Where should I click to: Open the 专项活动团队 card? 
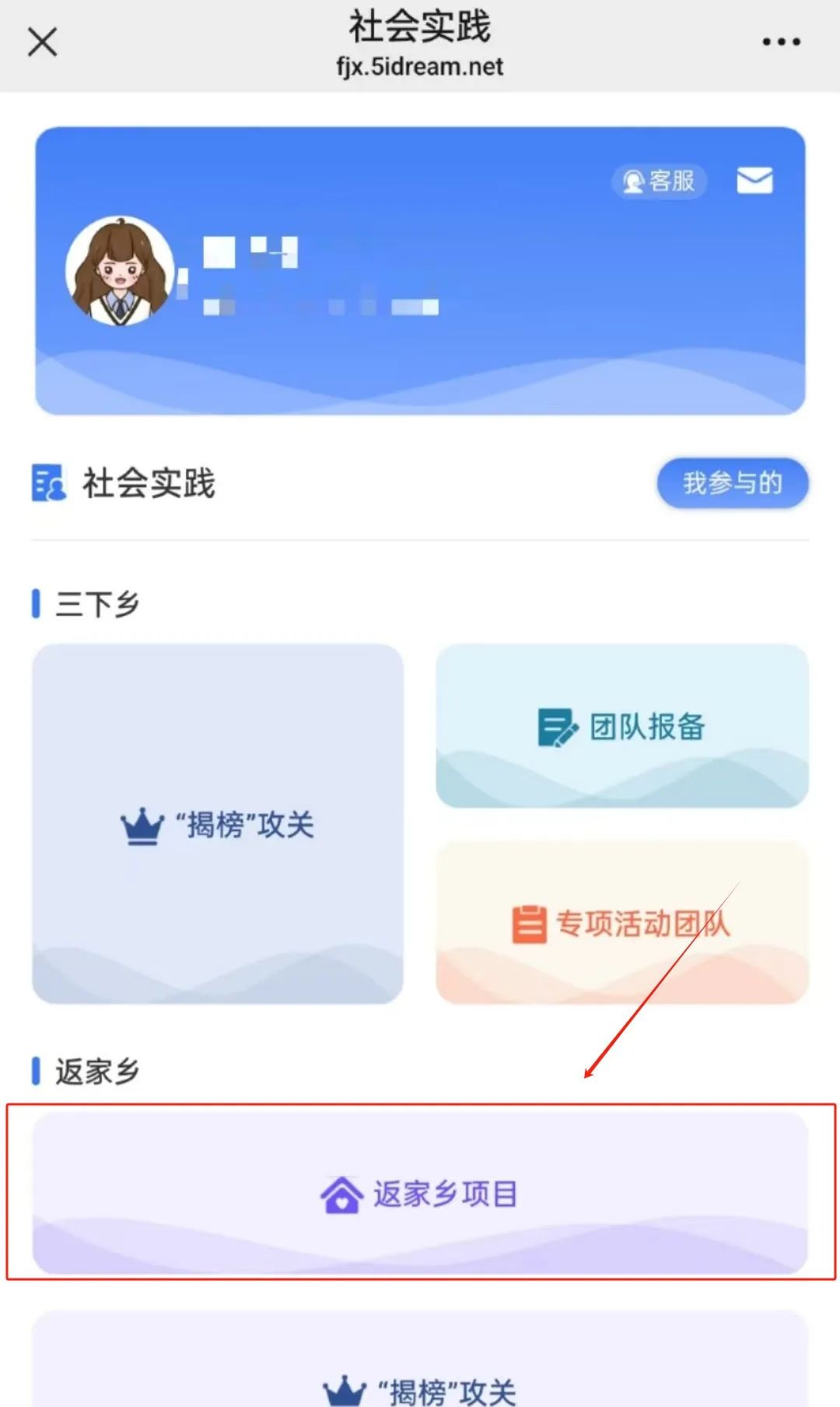point(622,923)
